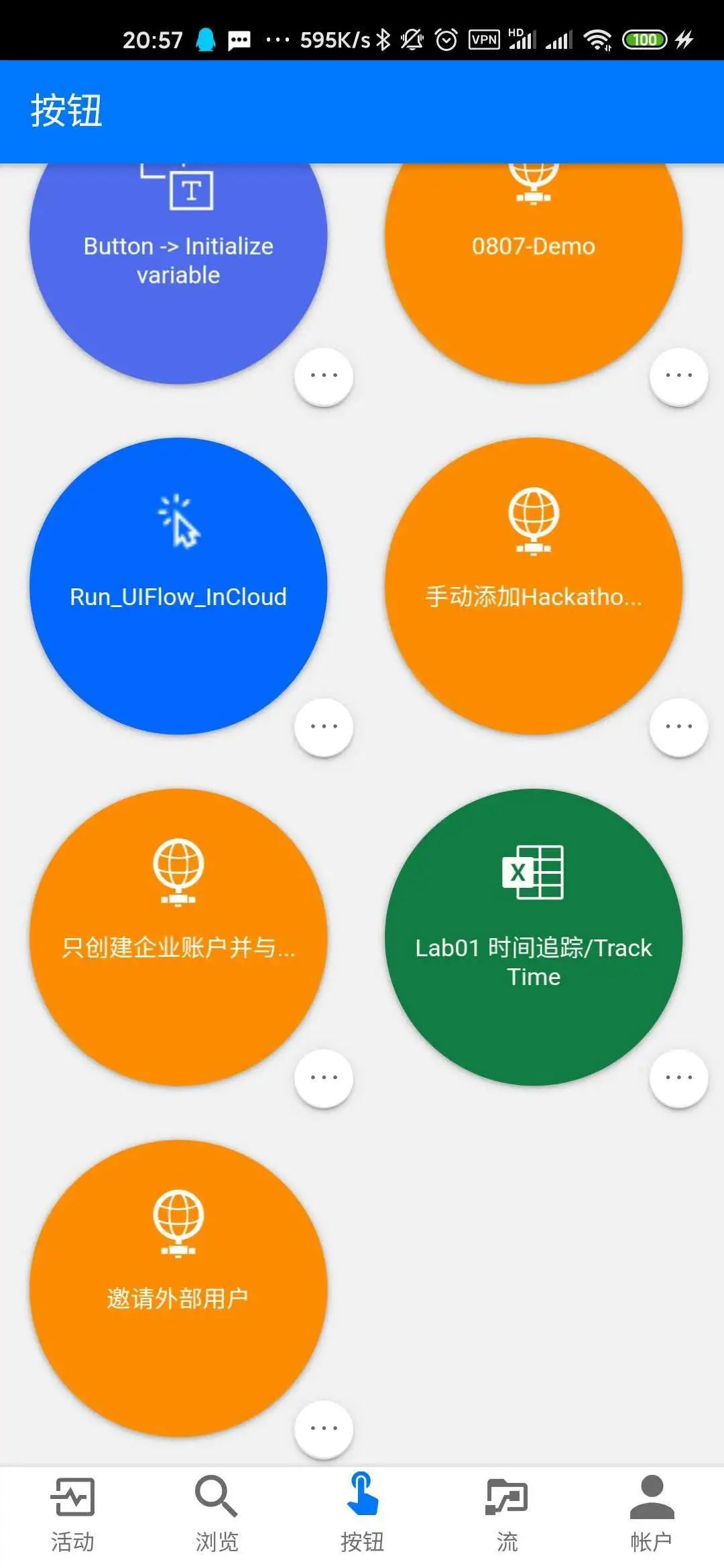Start the Lab01 时间追踪/Track Time button
This screenshot has height=1568, width=724.
pyautogui.click(x=534, y=937)
